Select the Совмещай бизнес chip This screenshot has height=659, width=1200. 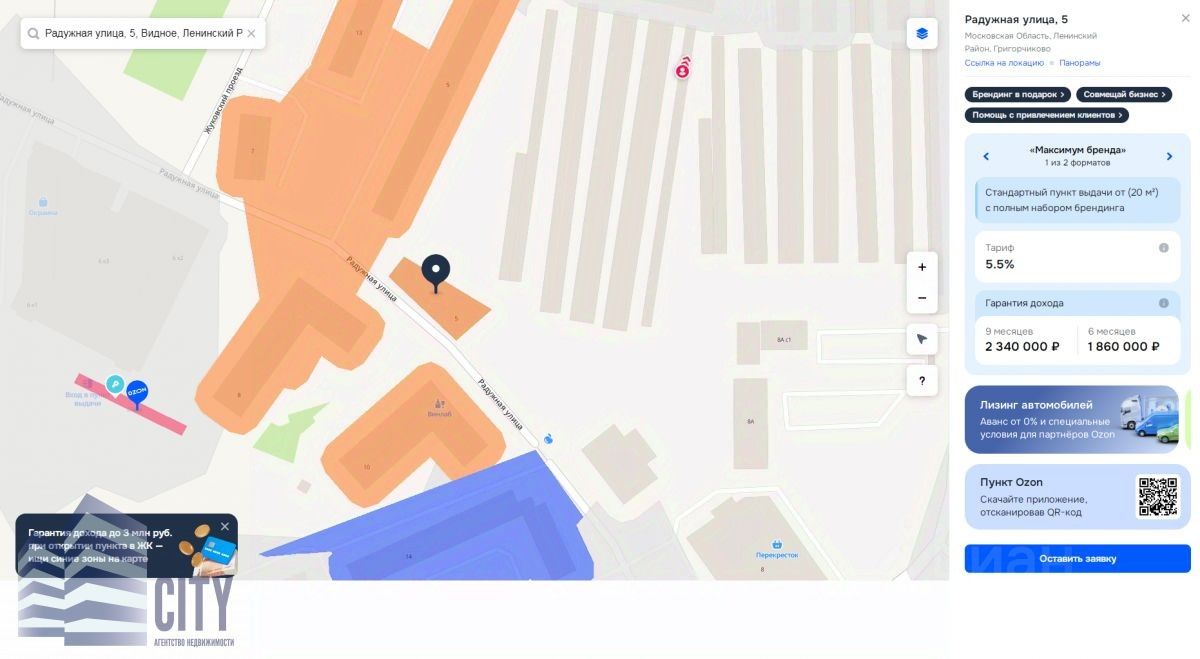pyautogui.click(x=1123, y=94)
